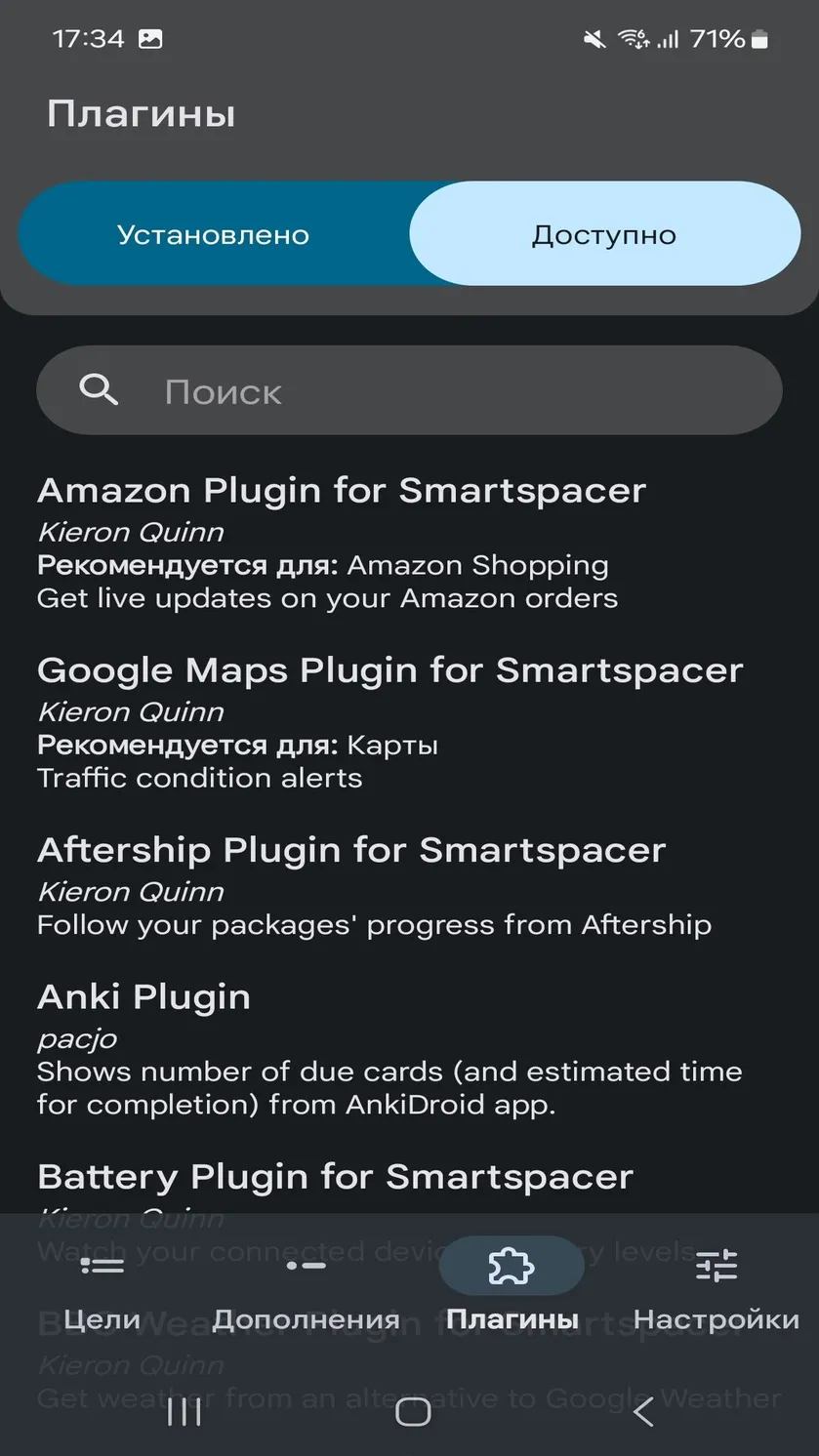Switch to the Установлено segment

[x=214, y=234]
